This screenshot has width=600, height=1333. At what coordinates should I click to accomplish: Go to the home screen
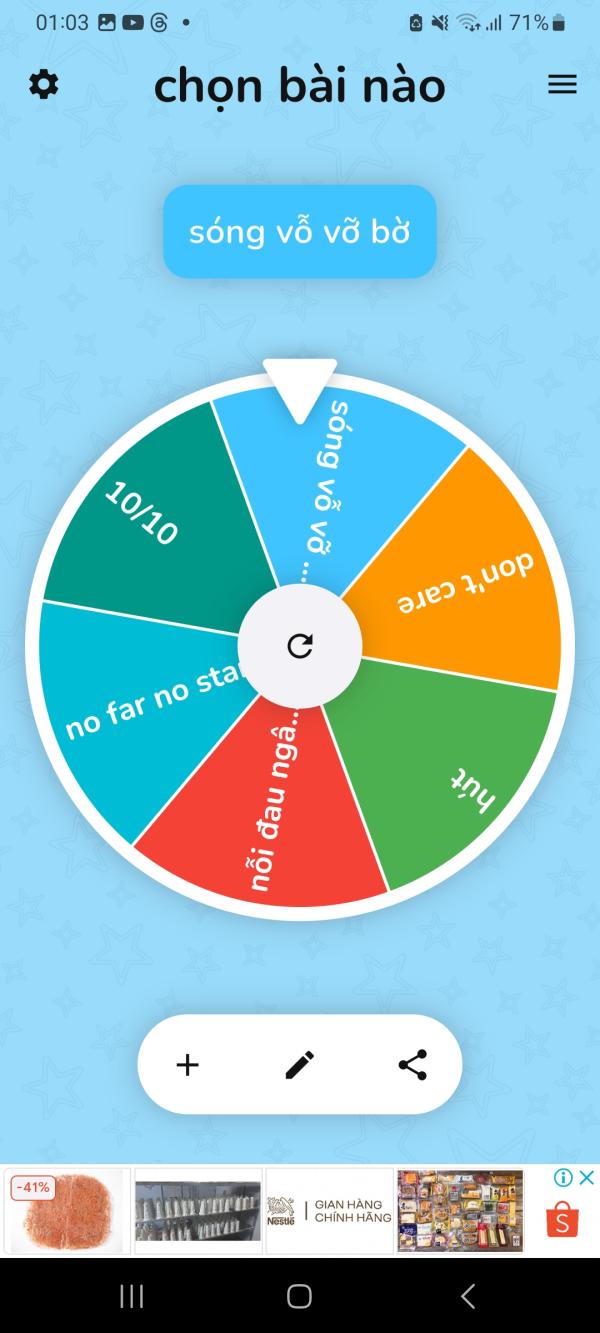(299, 1297)
